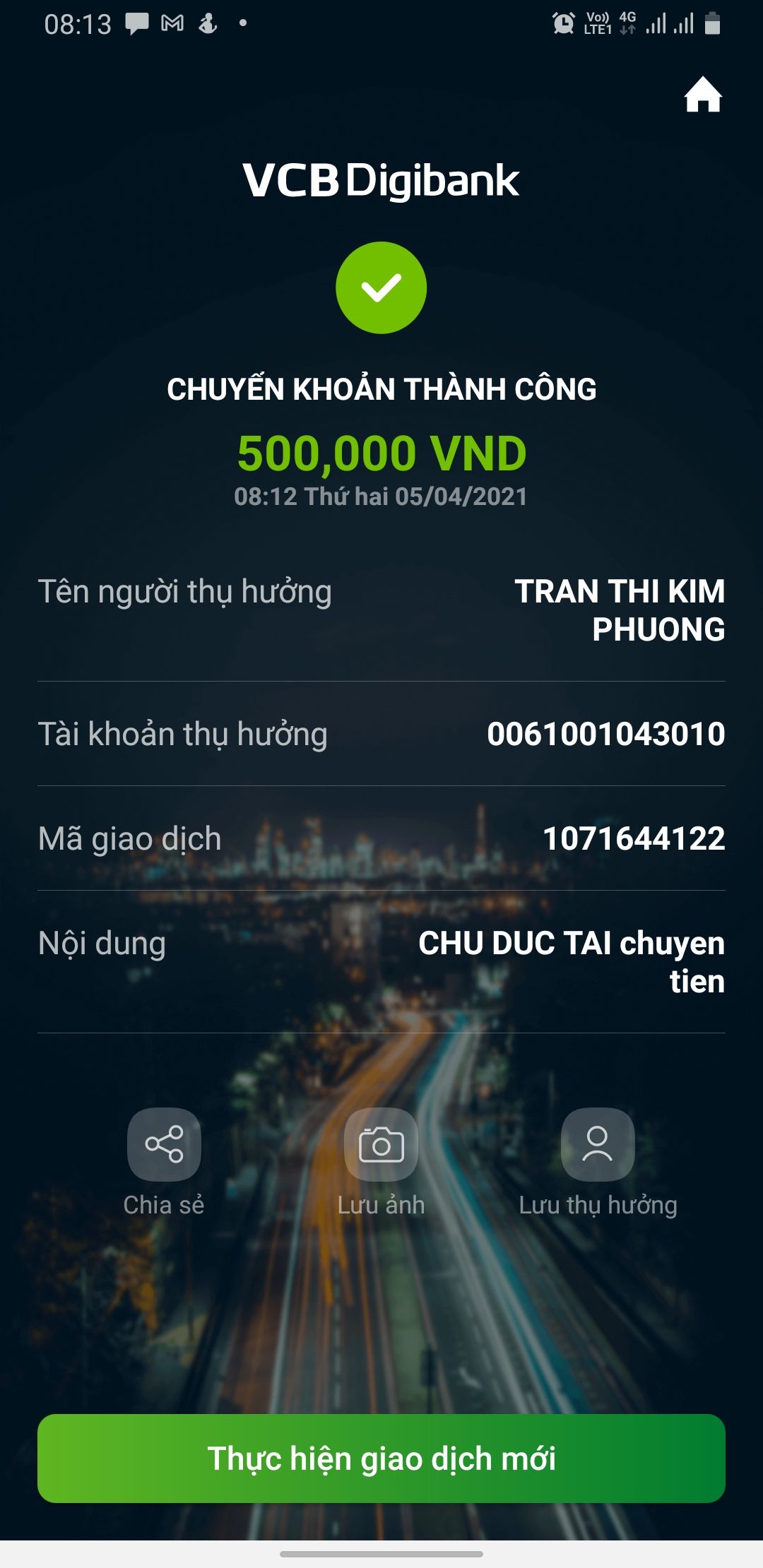This screenshot has height=1568, width=763.
Task: Tap Thực hiện giao dịch mới button
Action: point(381,1458)
